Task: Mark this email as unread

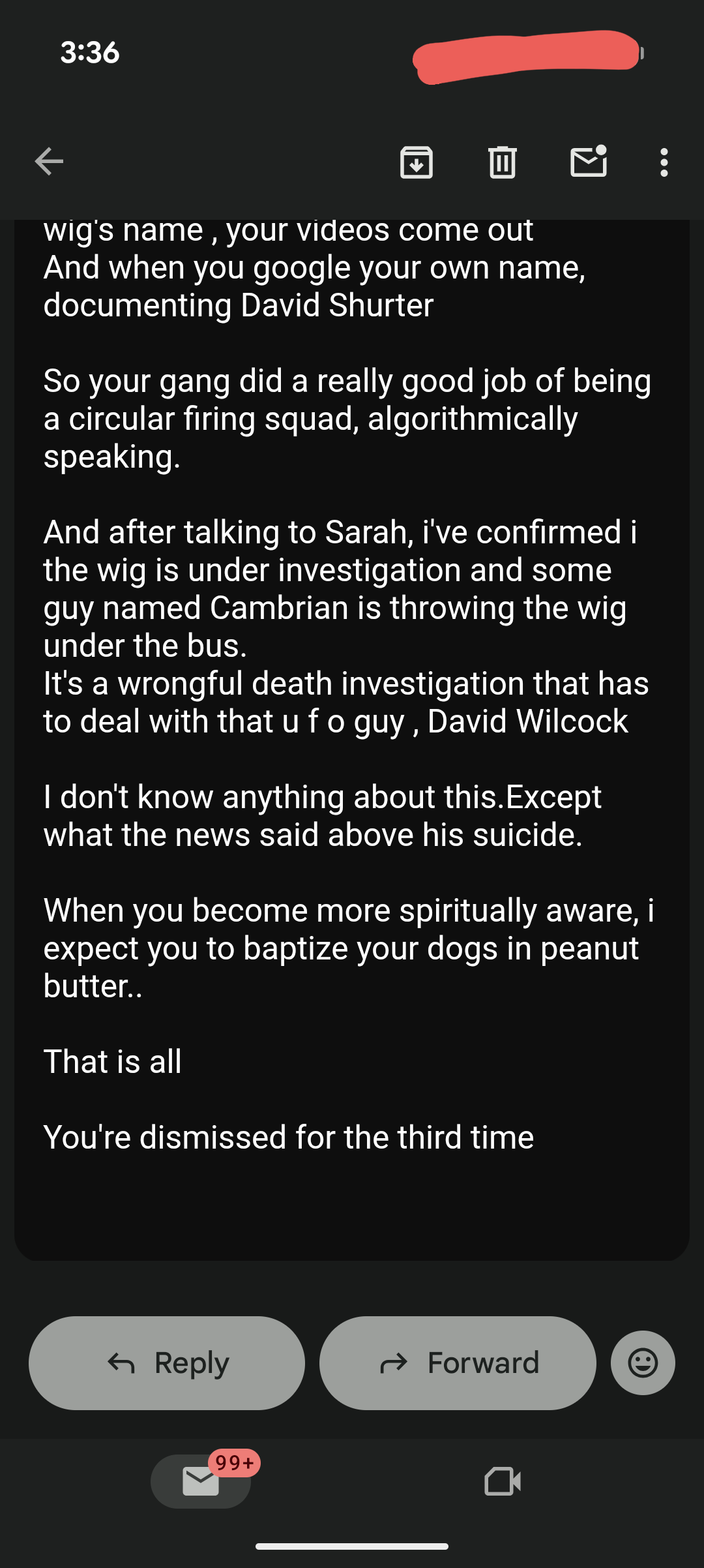Action: click(x=589, y=162)
